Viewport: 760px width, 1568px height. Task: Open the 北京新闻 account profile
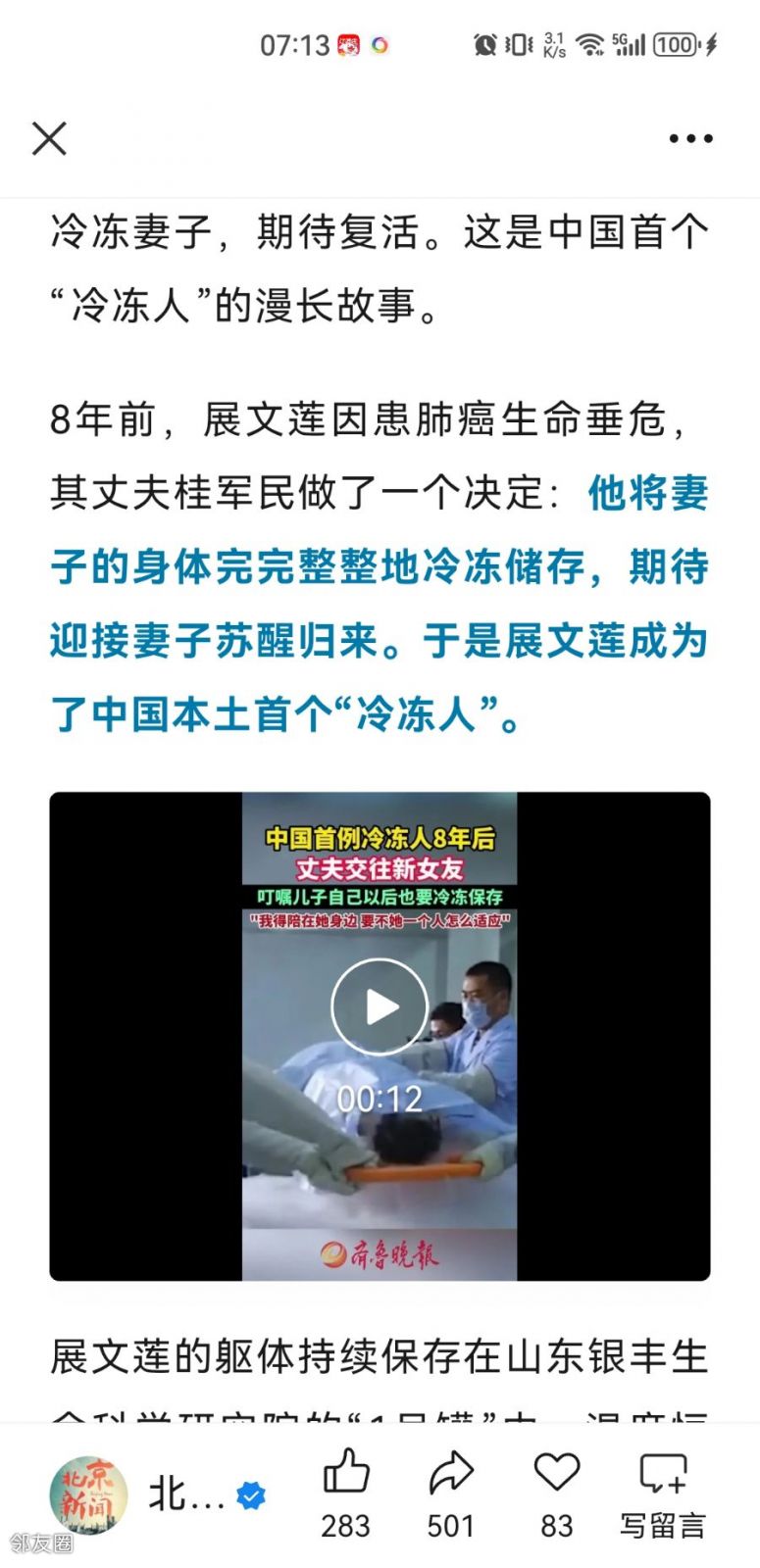(89, 1495)
